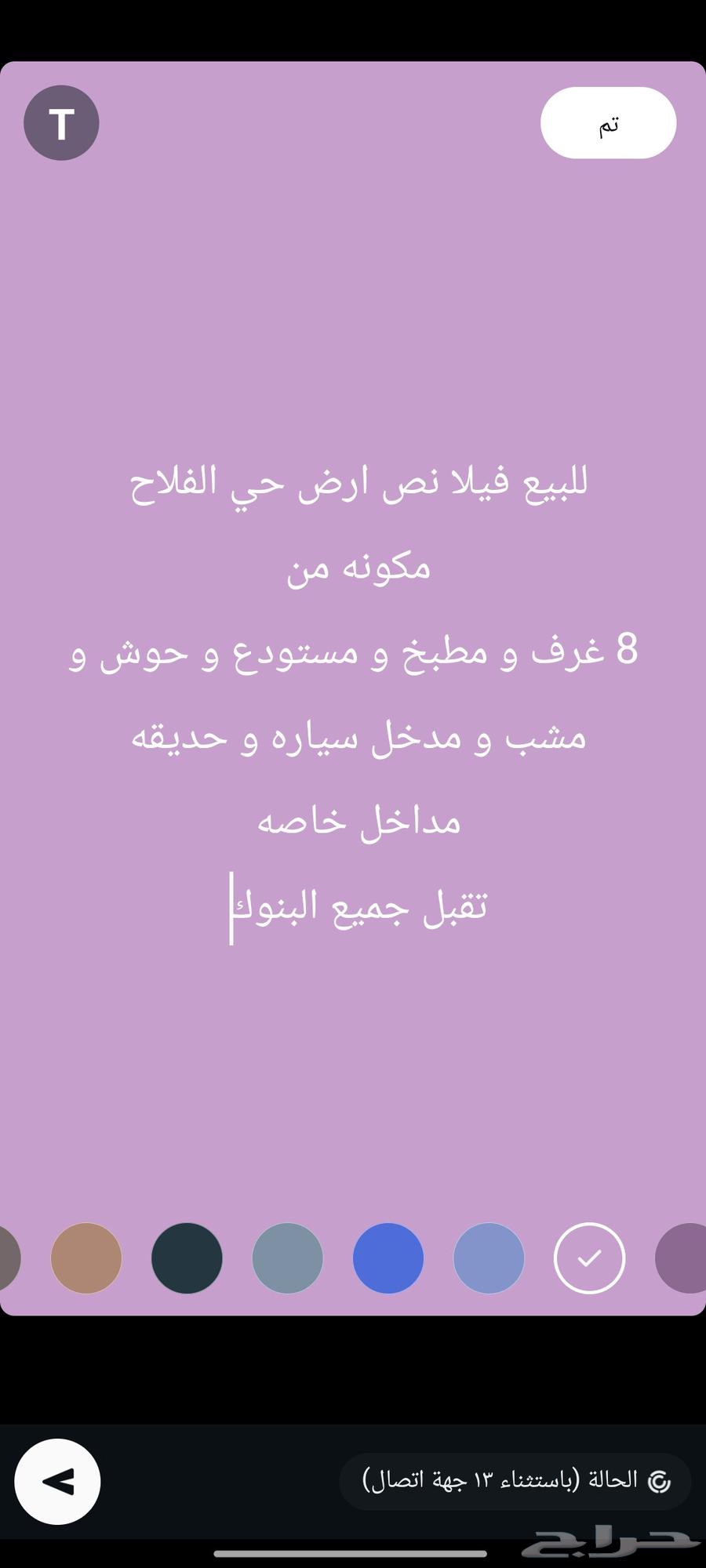706x1568 pixels.
Task: Tap the text cursor after 'تقبل جميع البنوك'
Action: (x=232, y=907)
